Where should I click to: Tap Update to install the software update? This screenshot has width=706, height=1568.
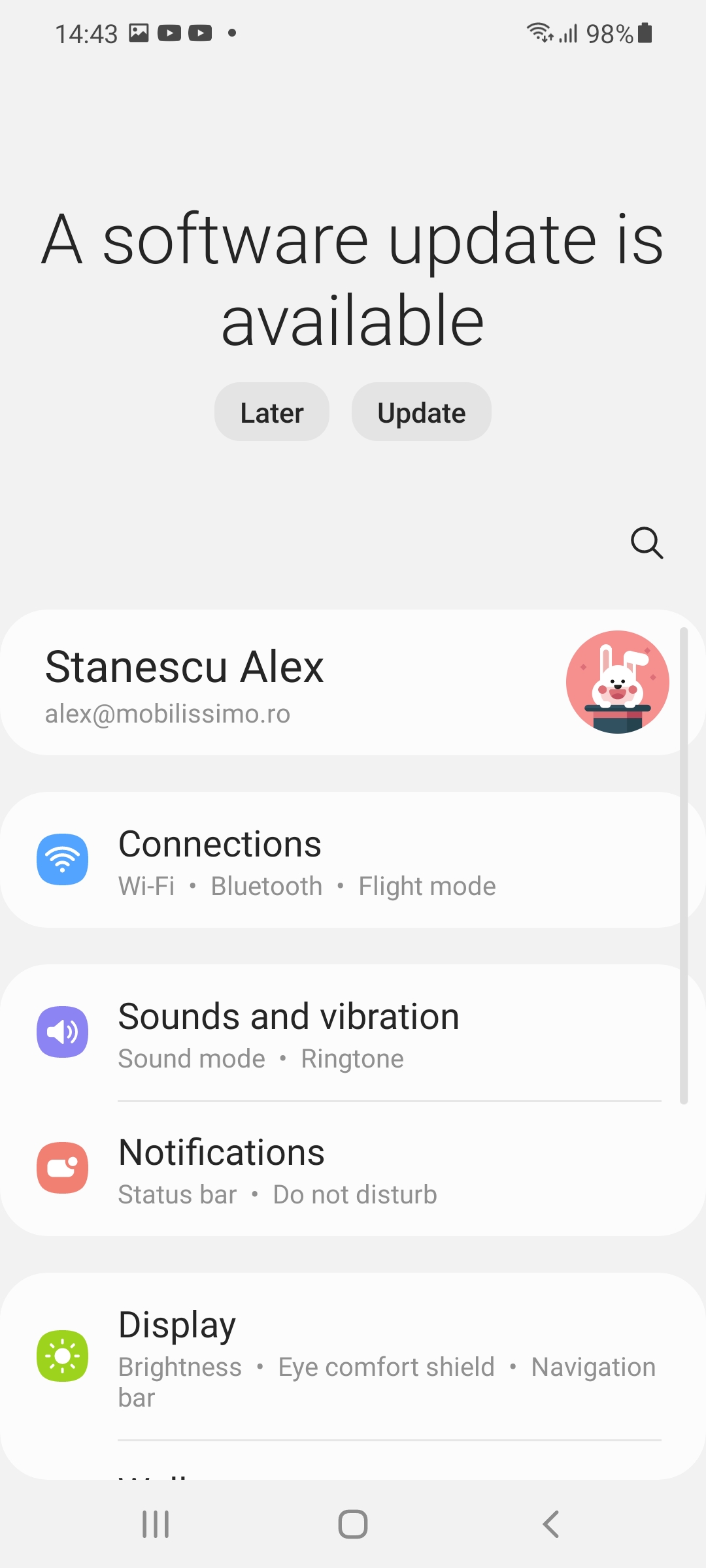coord(422,412)
